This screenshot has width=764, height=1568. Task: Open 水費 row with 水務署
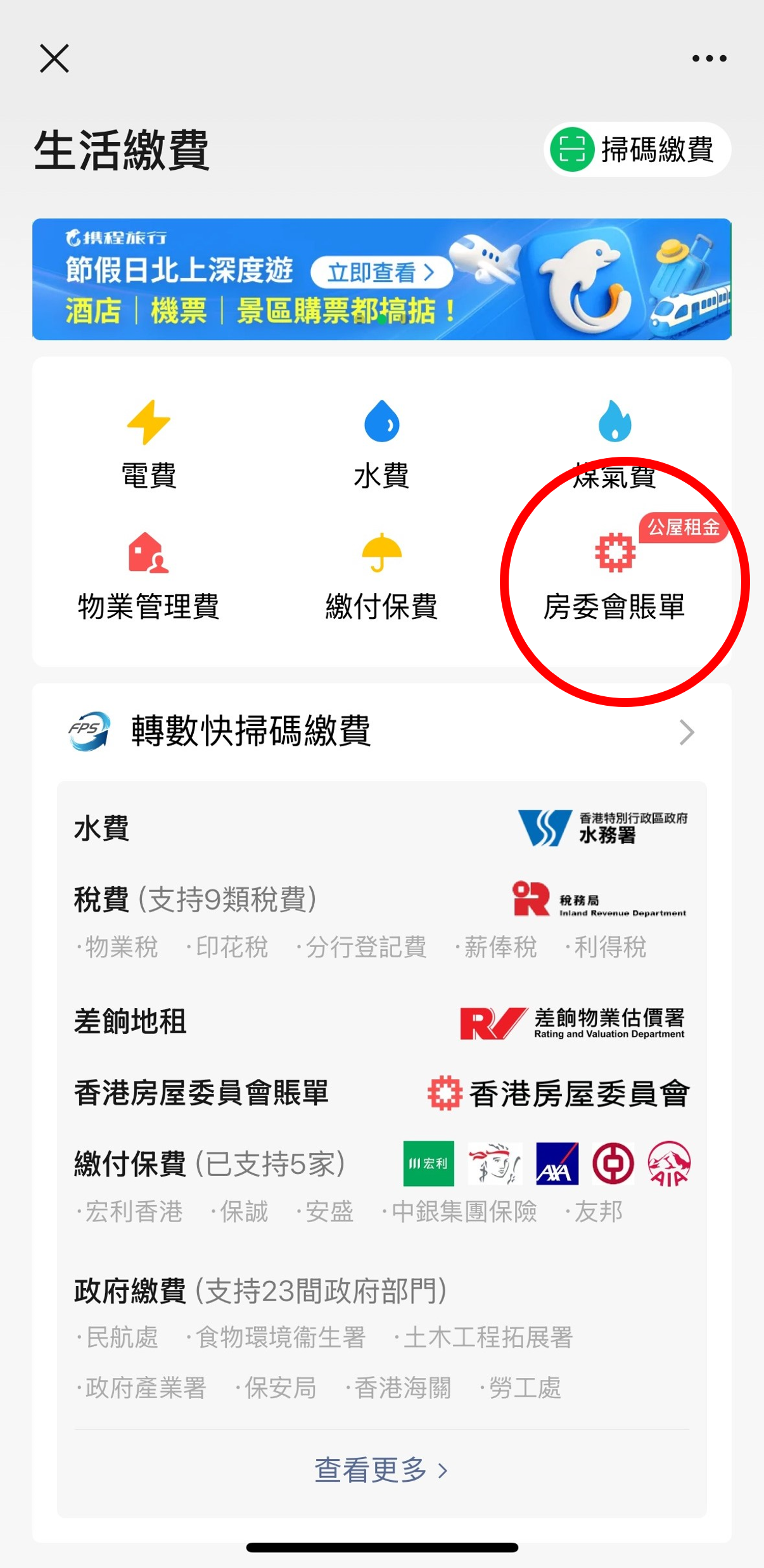click(381, 828)
